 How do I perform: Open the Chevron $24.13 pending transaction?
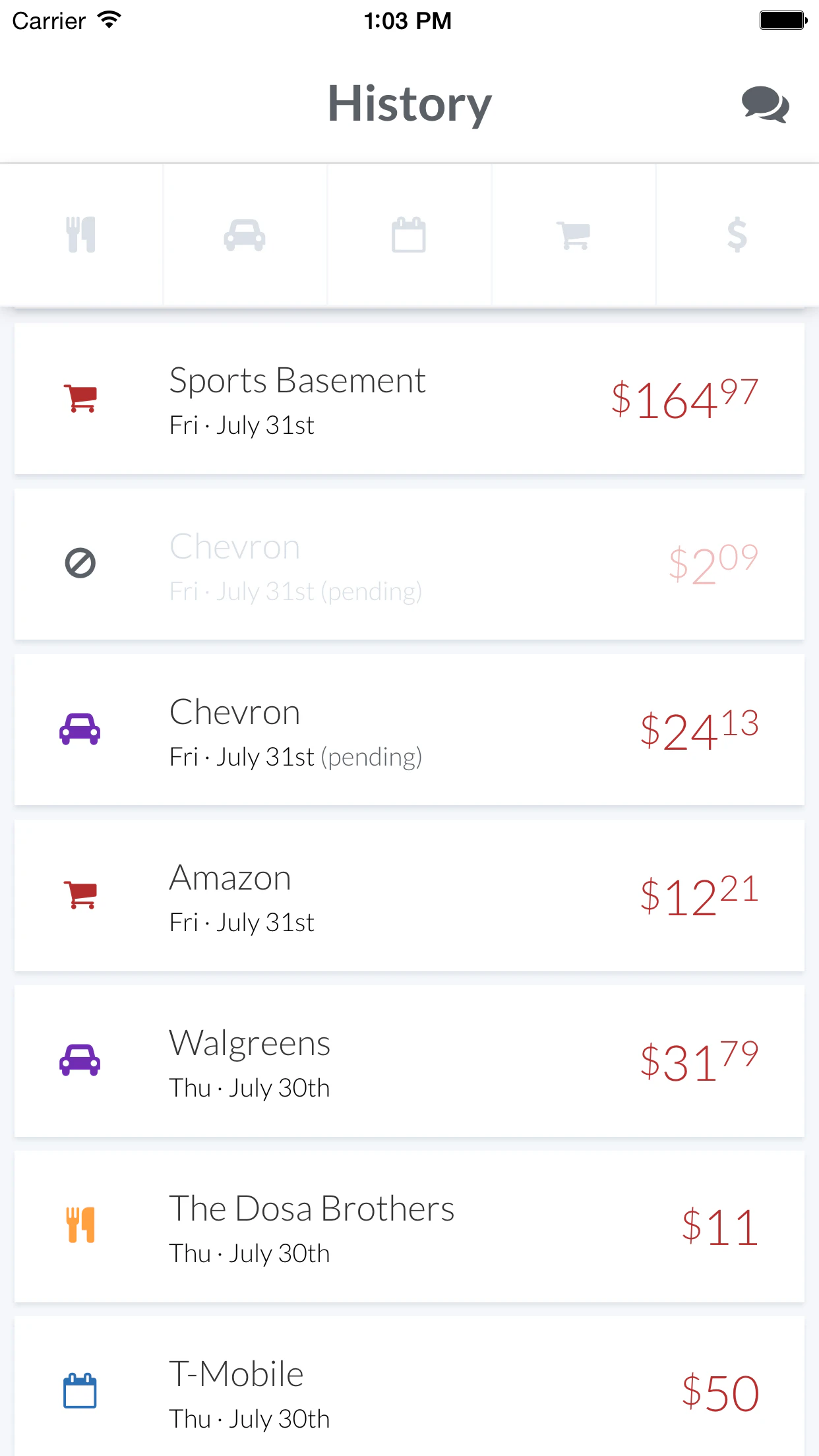pos(409,730)
